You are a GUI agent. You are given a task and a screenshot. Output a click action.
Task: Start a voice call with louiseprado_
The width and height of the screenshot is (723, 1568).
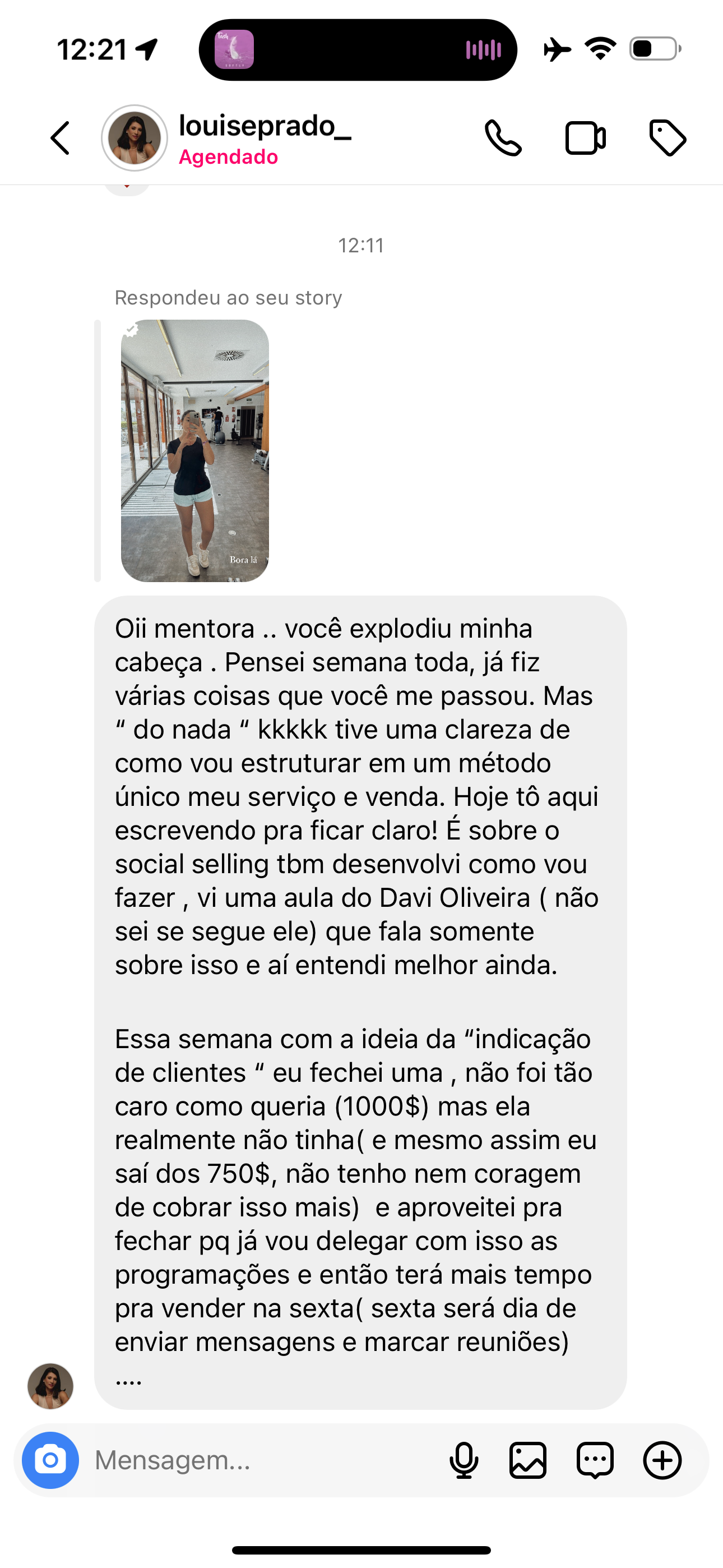pyautogui.click(x=503, y=138)
